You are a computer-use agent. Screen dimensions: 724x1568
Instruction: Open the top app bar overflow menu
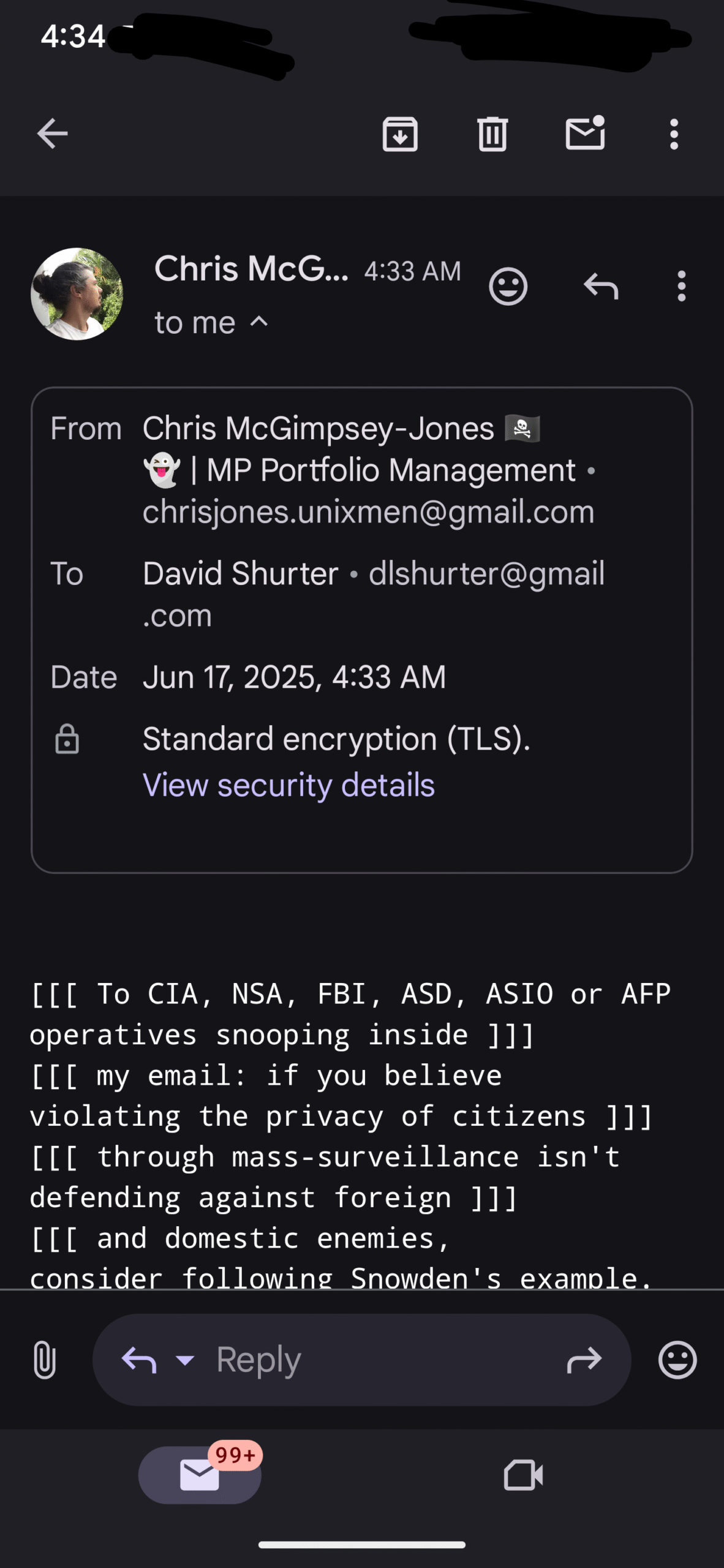674,134
